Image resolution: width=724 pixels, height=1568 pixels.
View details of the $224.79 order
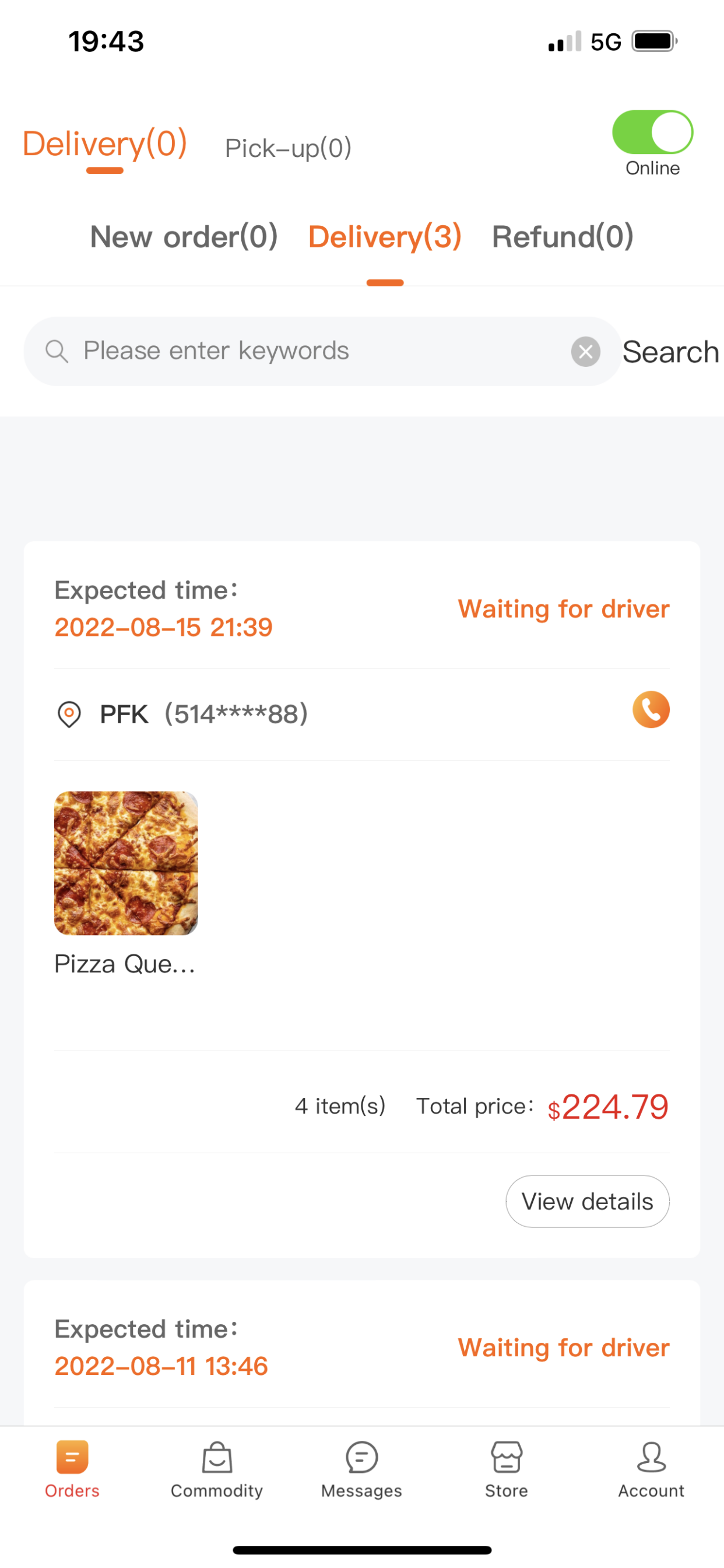pyautogui.click(x=587, y=1202)
